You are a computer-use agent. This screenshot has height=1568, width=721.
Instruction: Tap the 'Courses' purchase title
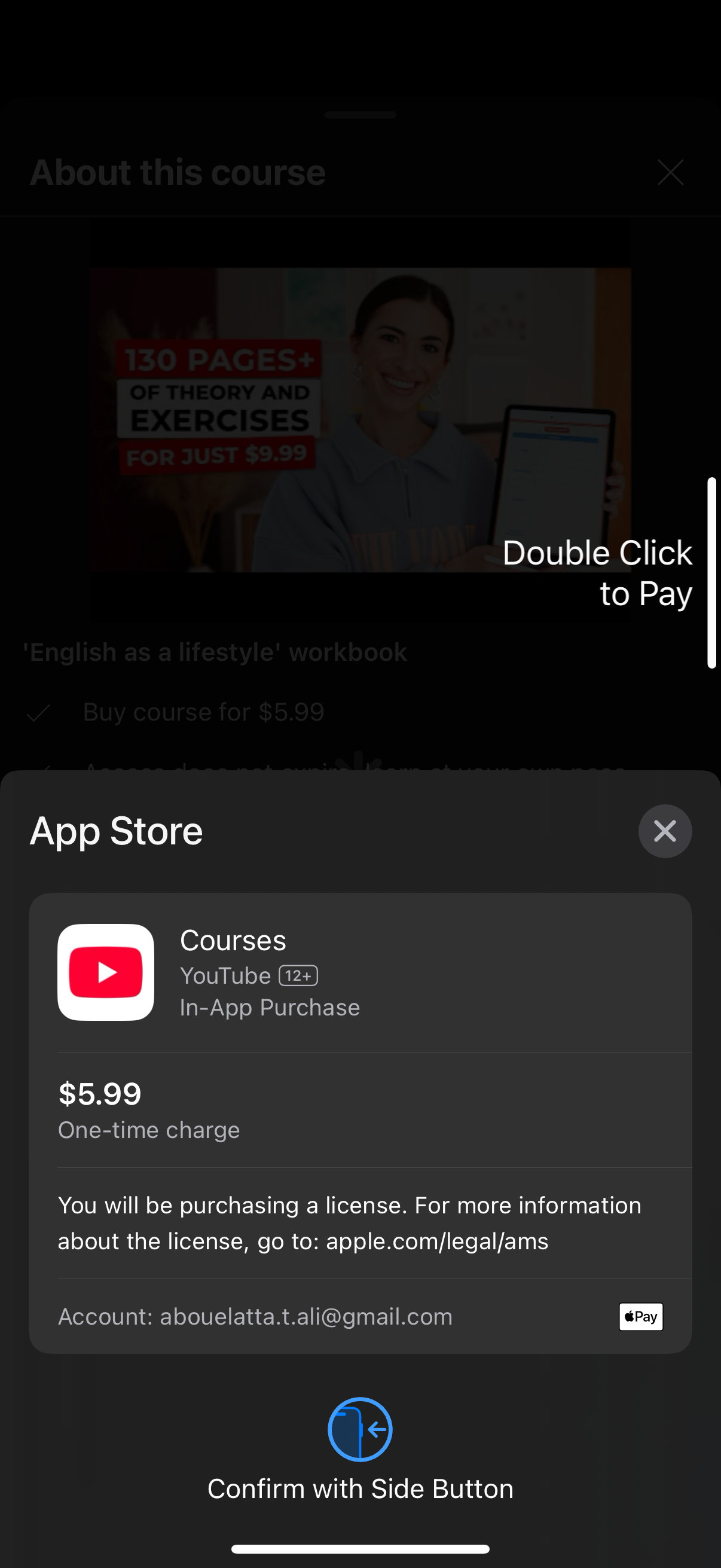(233, 941)
